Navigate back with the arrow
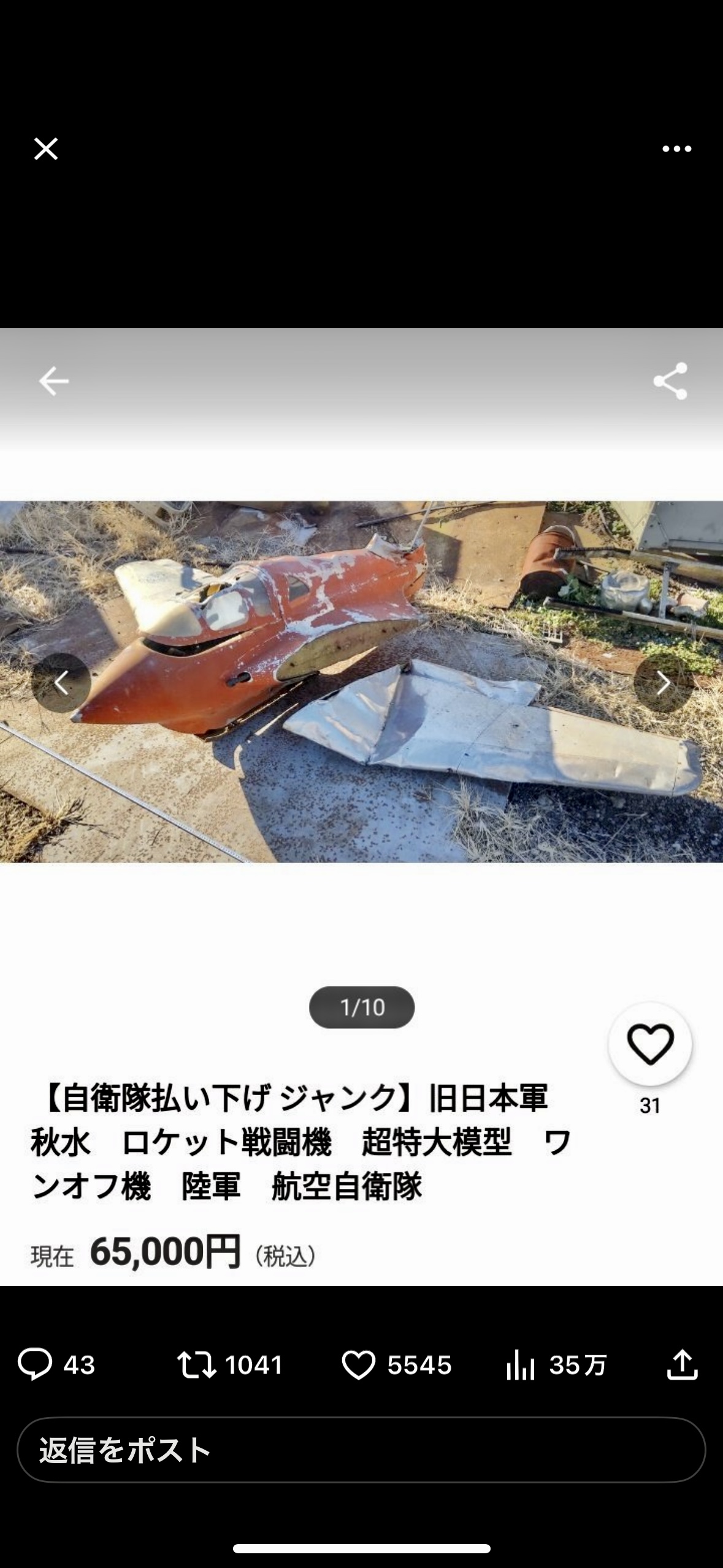The width and height of the screenshot is (723, 1568). (55, 380)
